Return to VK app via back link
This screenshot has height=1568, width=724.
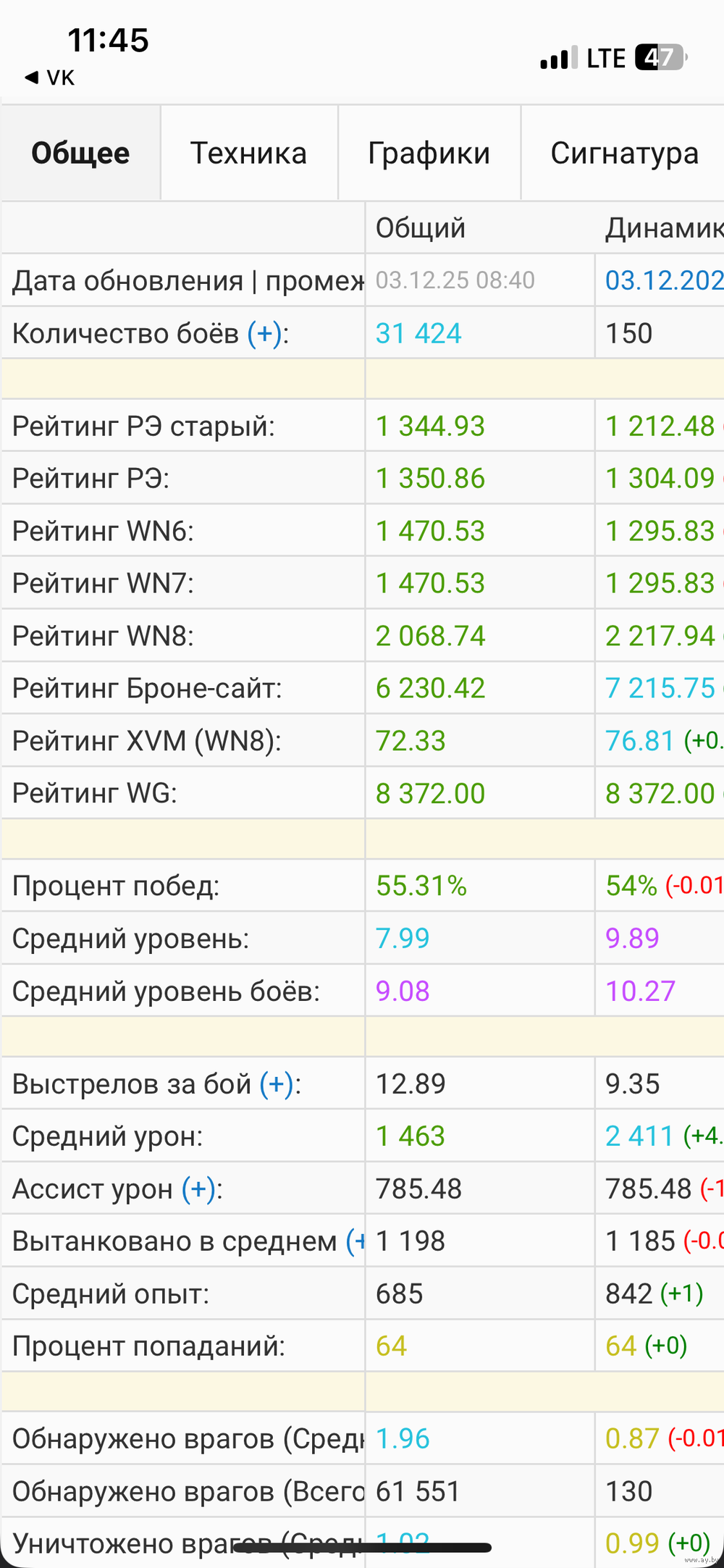point(49,77)
